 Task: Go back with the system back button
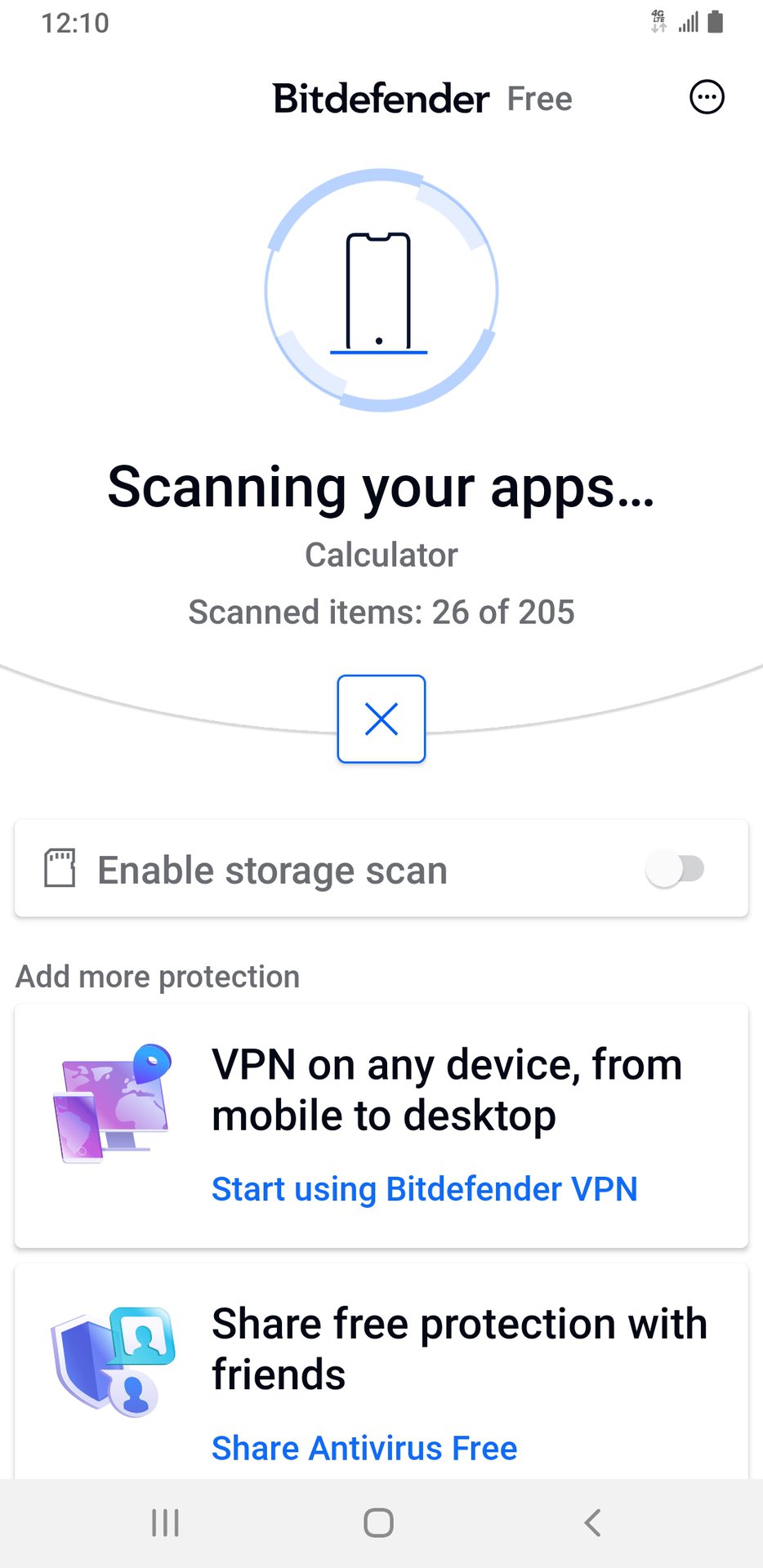point(593,1522)
